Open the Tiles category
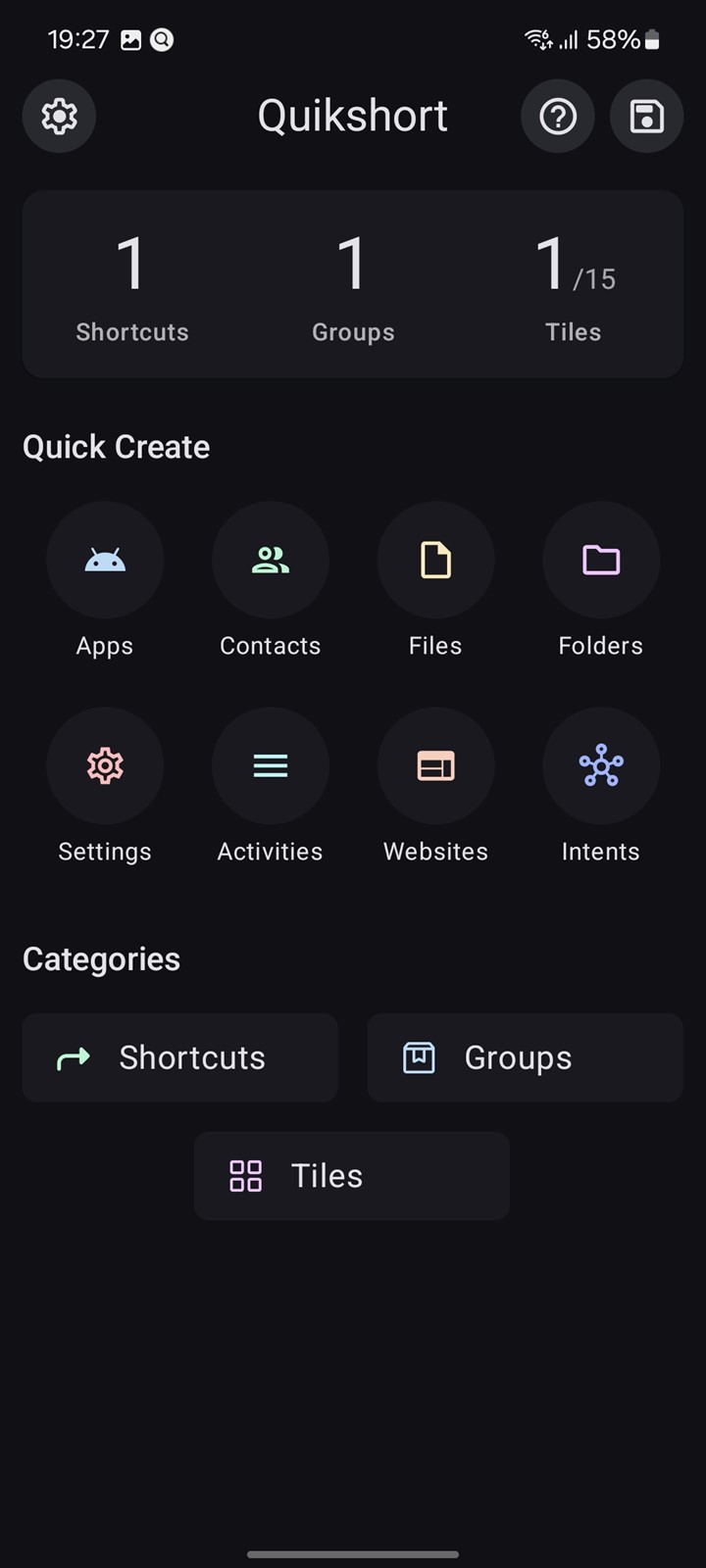Image resolution: width=706 pixels, height=1568 pixels. (352, 1176)
